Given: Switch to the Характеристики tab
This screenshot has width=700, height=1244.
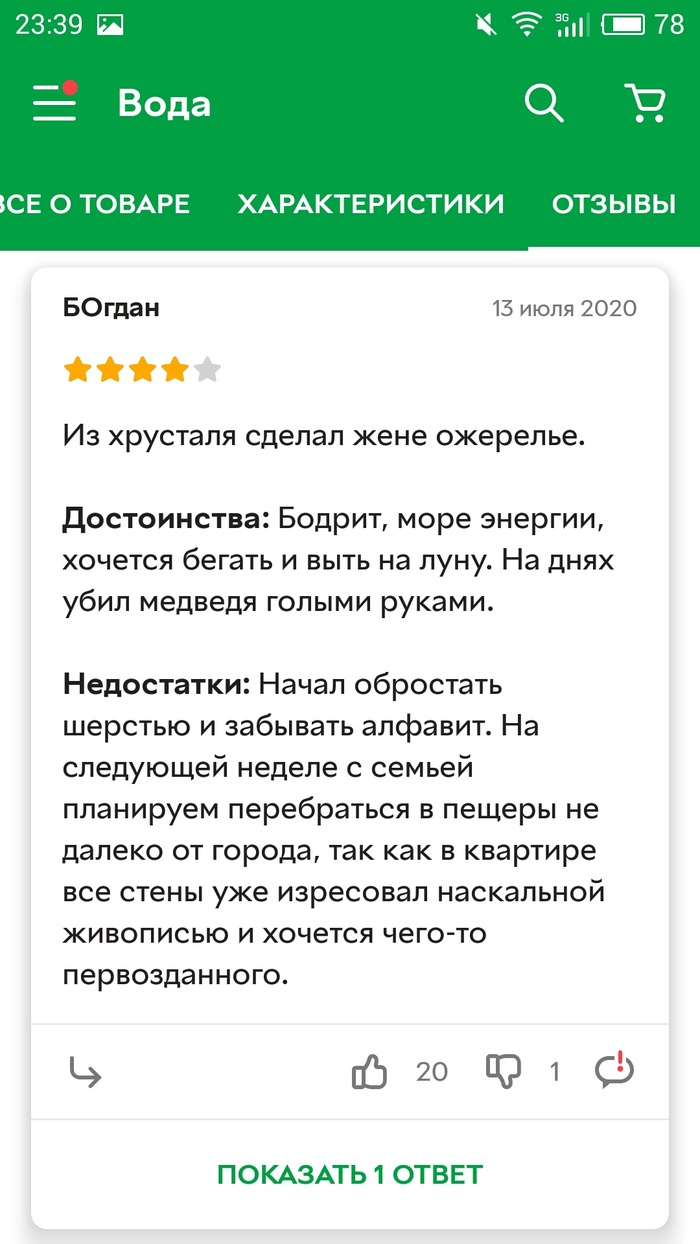Looking at the screenshot, I should coord(370,204).
